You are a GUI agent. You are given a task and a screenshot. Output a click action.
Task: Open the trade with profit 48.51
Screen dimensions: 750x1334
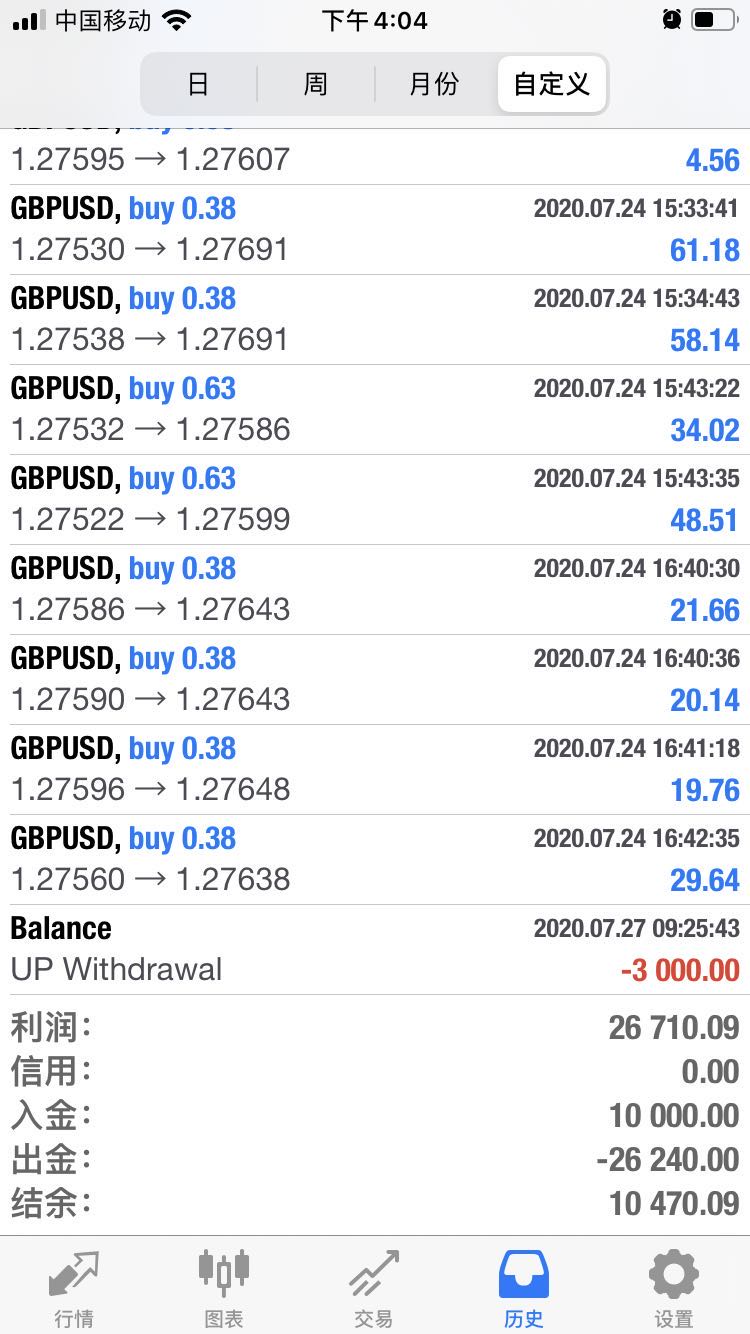(x=375, y=500)
